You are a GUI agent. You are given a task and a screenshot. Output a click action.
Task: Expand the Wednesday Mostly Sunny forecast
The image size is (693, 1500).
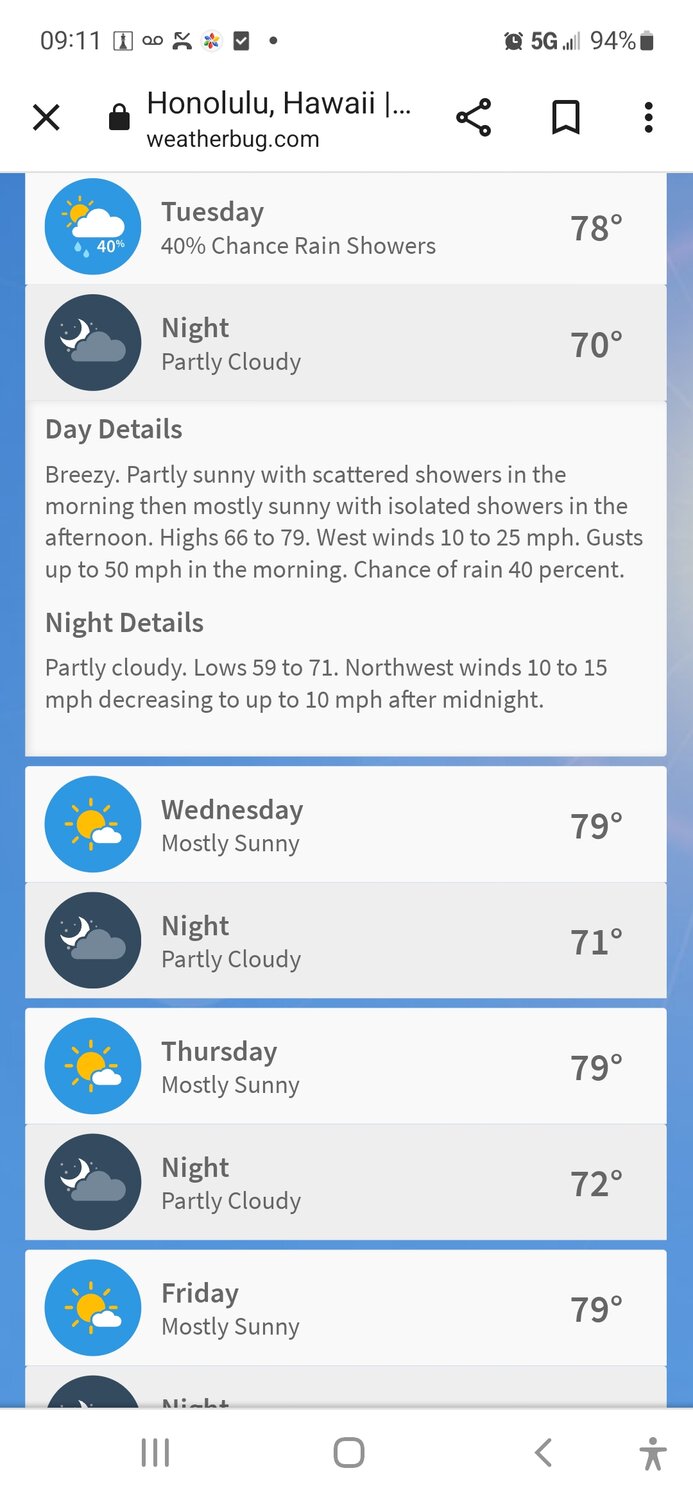345,825
